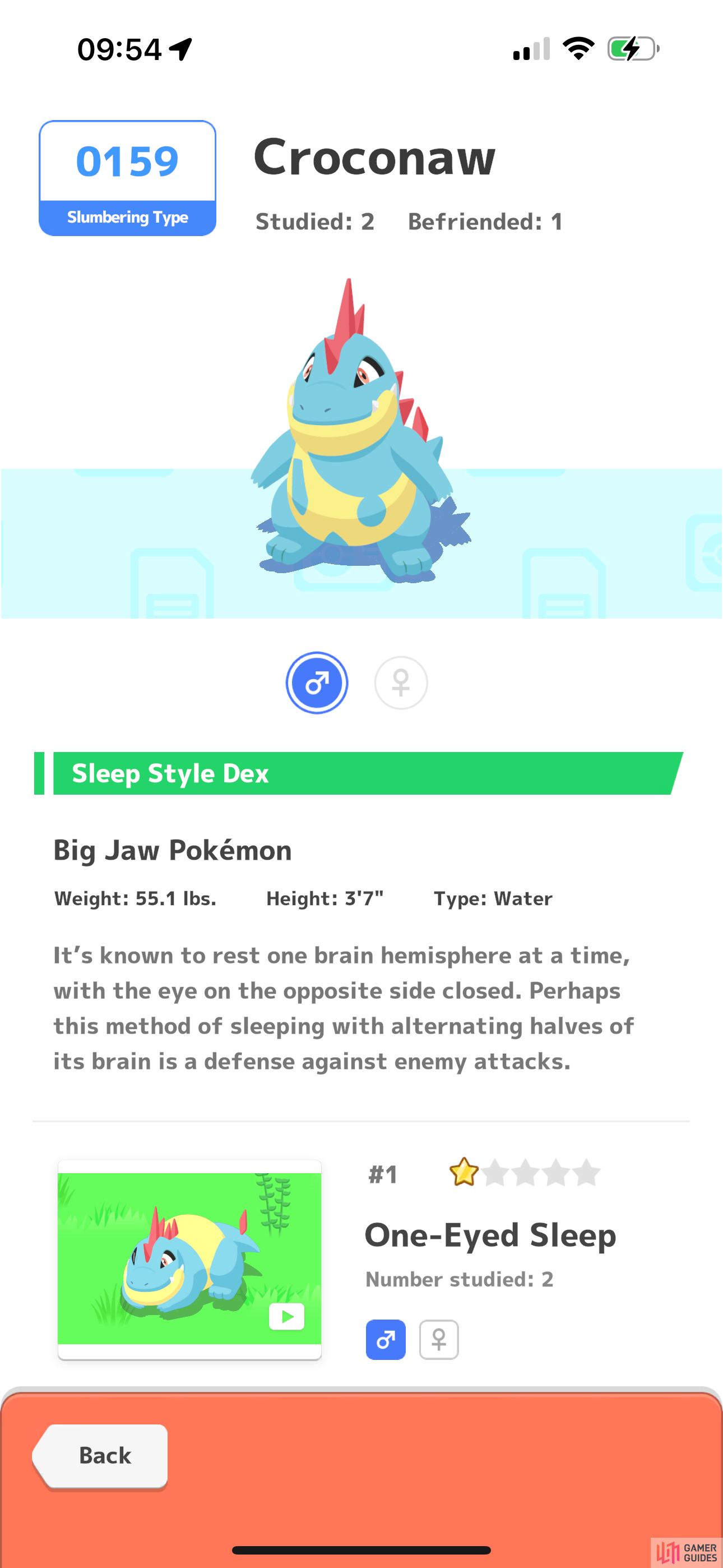Tap the male icon under One-Eyed Sleep

tap(385, 1339)
